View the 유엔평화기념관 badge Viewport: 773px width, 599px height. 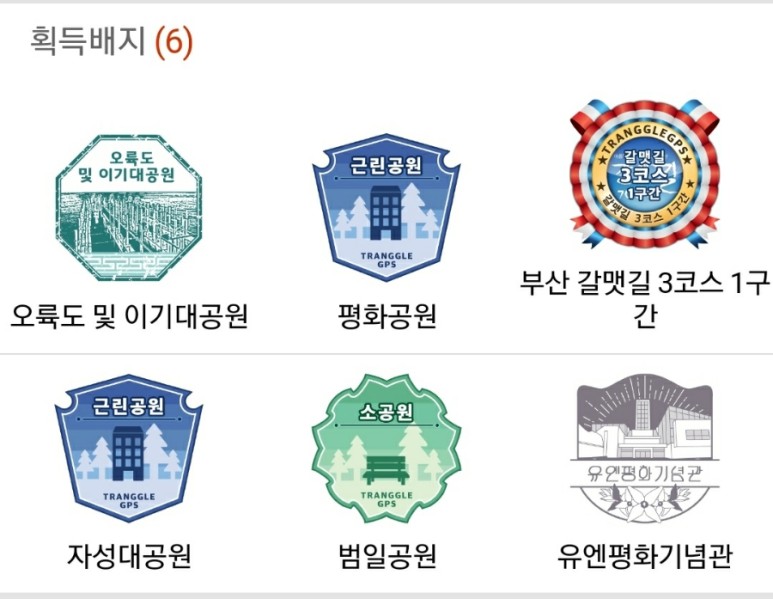pyautogui.click(x=644, y=449)
